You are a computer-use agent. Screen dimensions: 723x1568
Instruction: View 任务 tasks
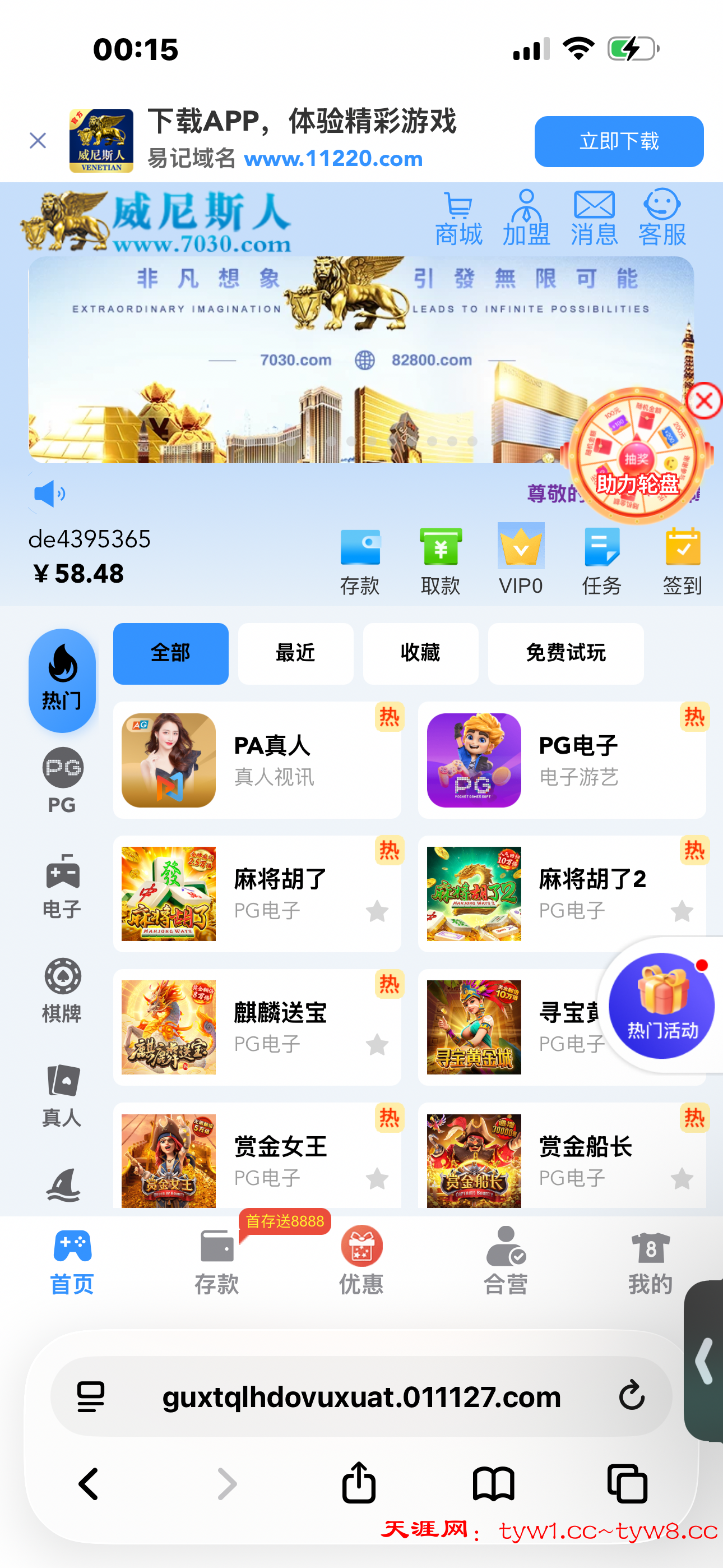601,561
